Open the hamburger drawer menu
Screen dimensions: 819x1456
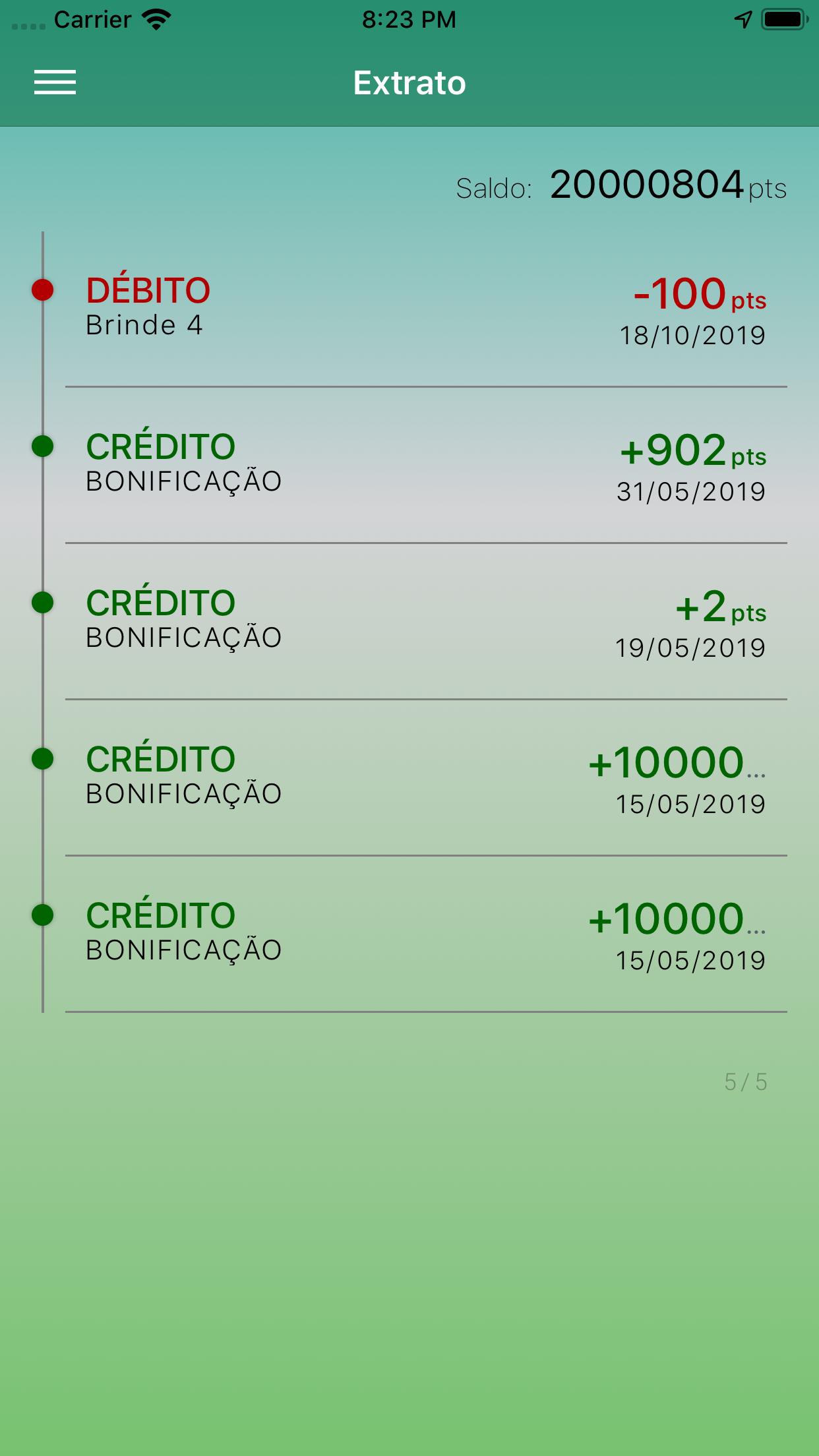[55, 82]
